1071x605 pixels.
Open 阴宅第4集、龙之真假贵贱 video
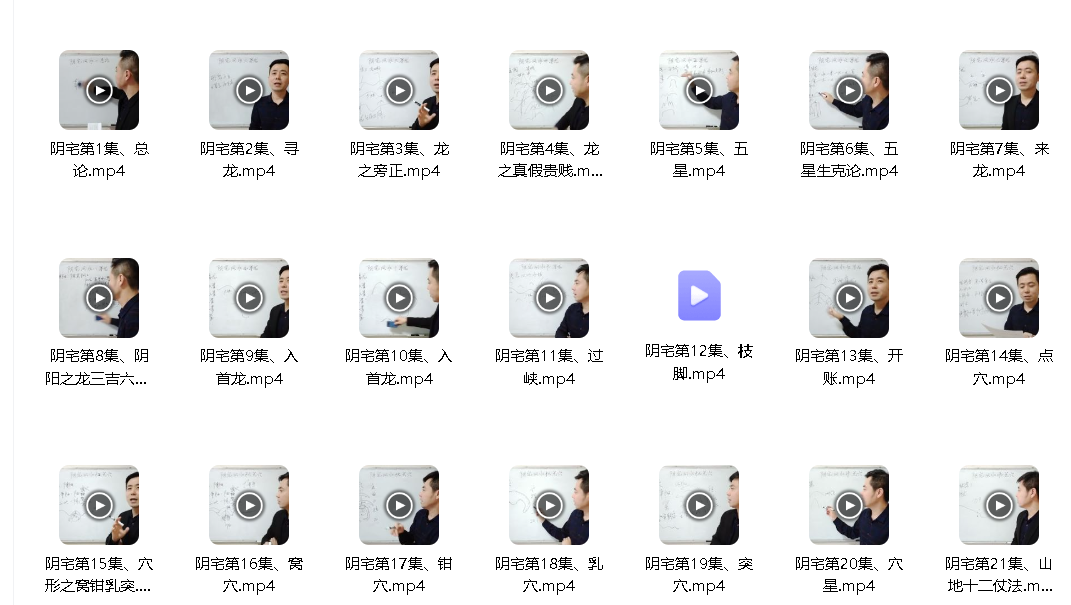click(x=549, y=91)
